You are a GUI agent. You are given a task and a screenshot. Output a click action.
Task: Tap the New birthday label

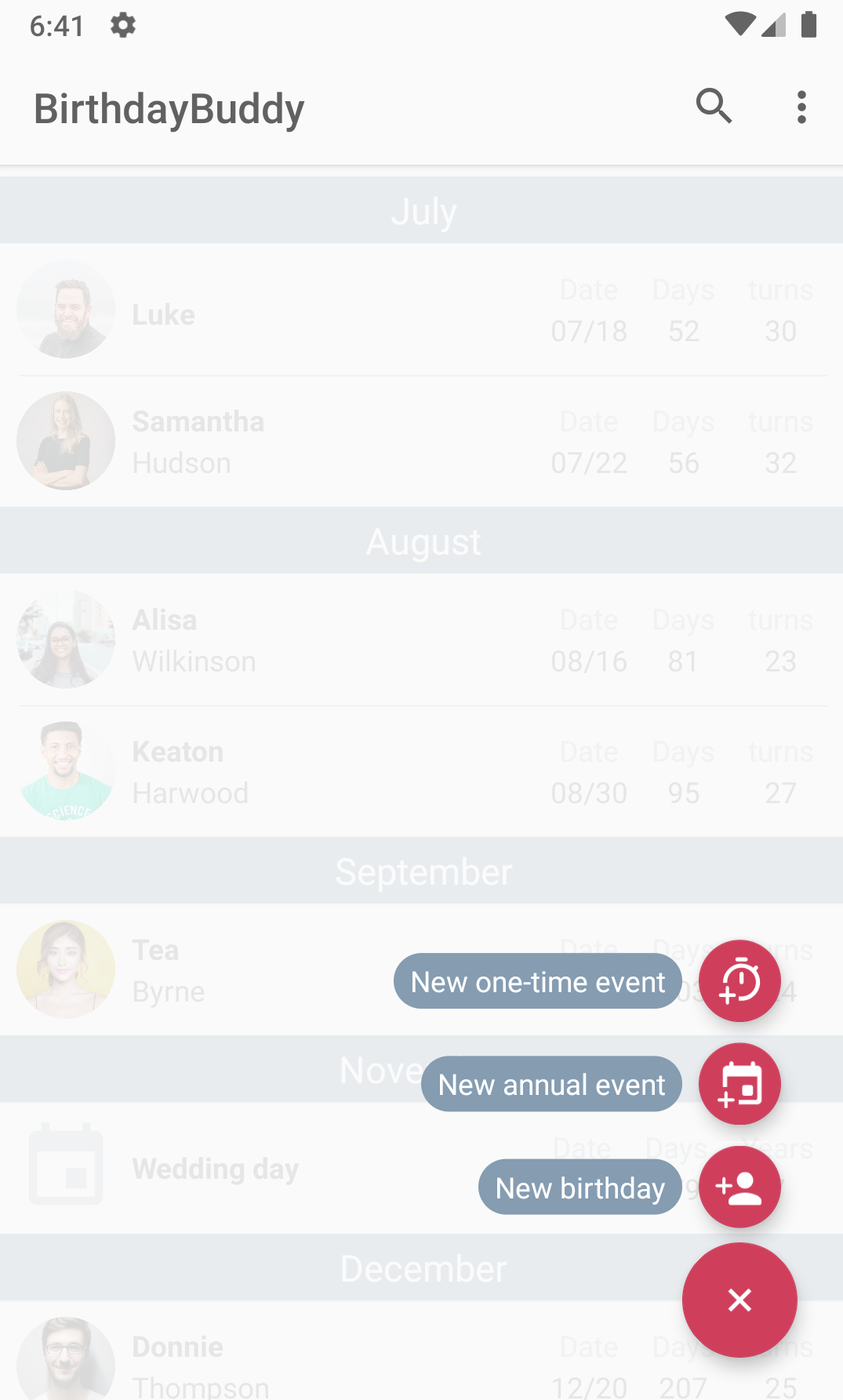click(x=580, y=1187)
